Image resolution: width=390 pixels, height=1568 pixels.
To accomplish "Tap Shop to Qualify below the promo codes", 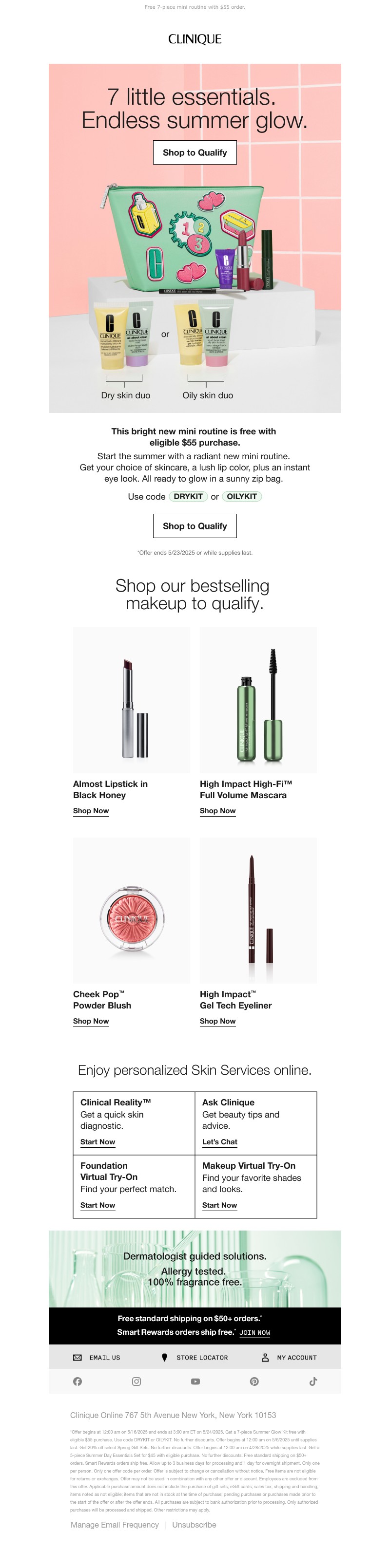I will (195, 526).
